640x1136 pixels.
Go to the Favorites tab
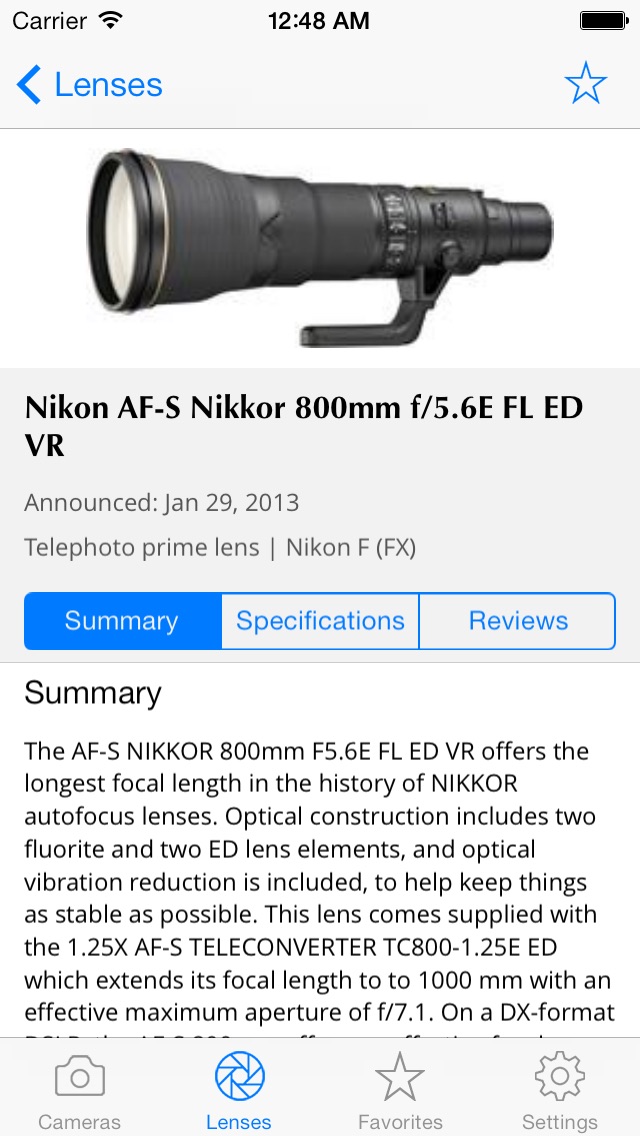coord(400,1091)
